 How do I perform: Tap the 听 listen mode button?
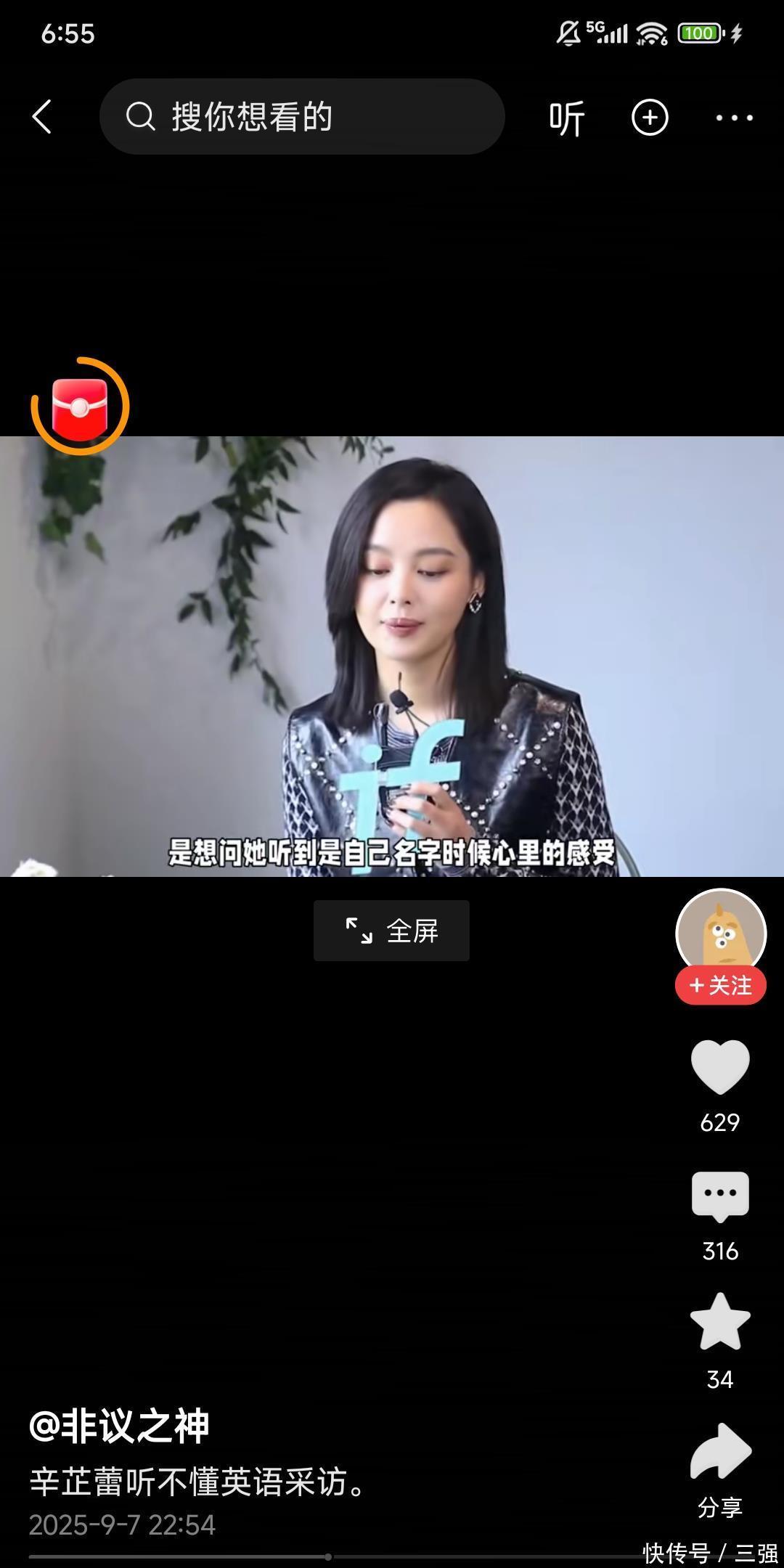[566, 118]
